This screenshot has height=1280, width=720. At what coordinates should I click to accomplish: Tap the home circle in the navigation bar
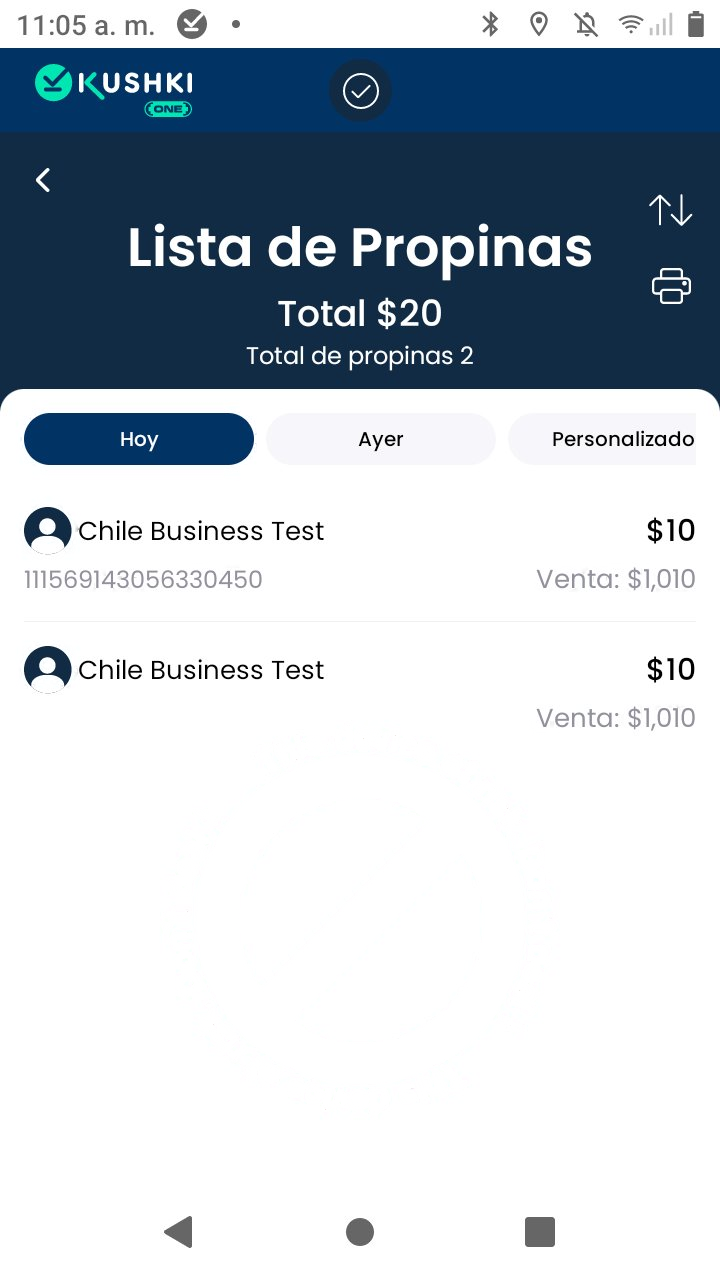click(x=359, y=1232)
